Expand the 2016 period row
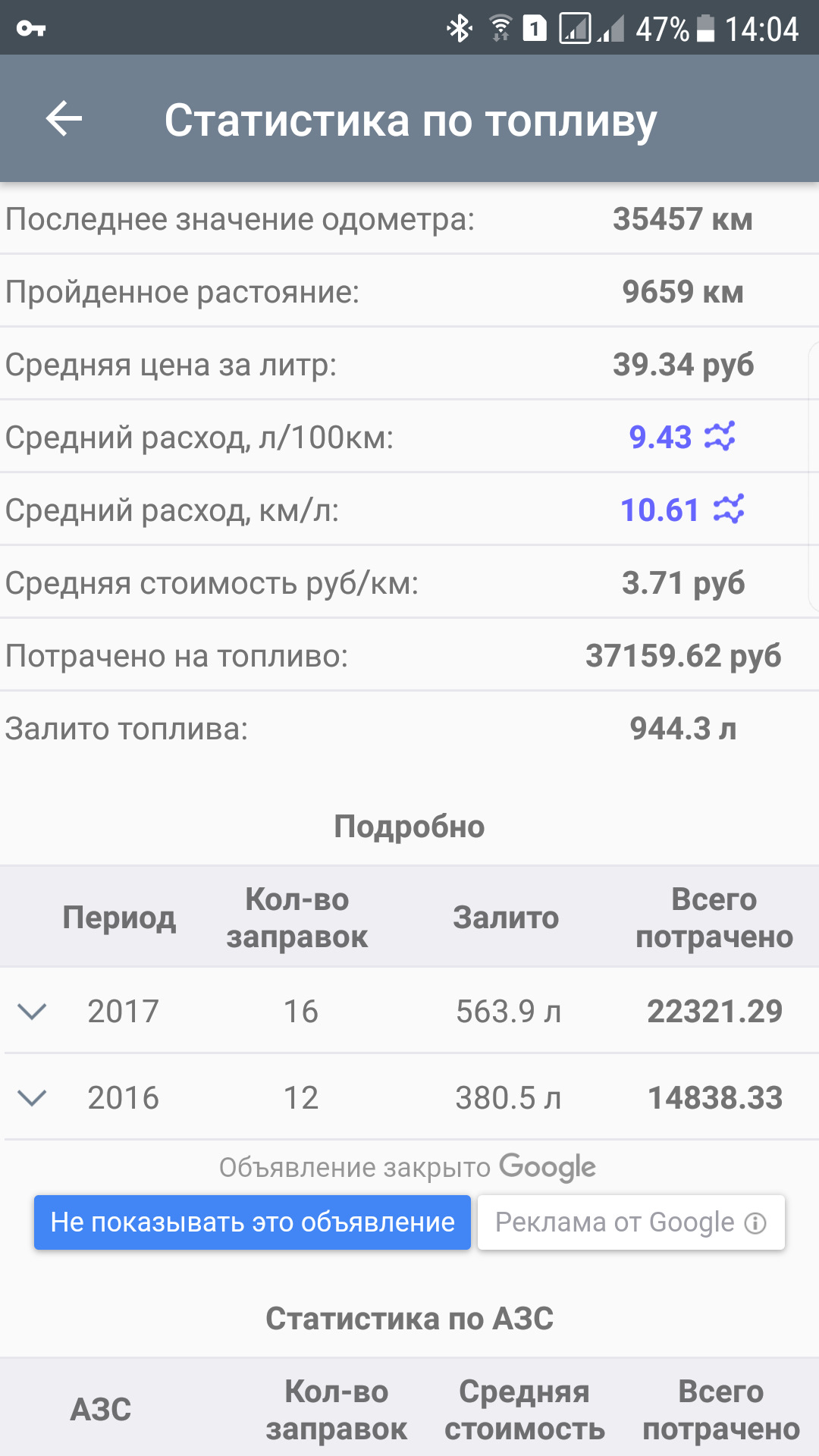The width and height of the screenshot is (819, 1456). coord(32,1097)
